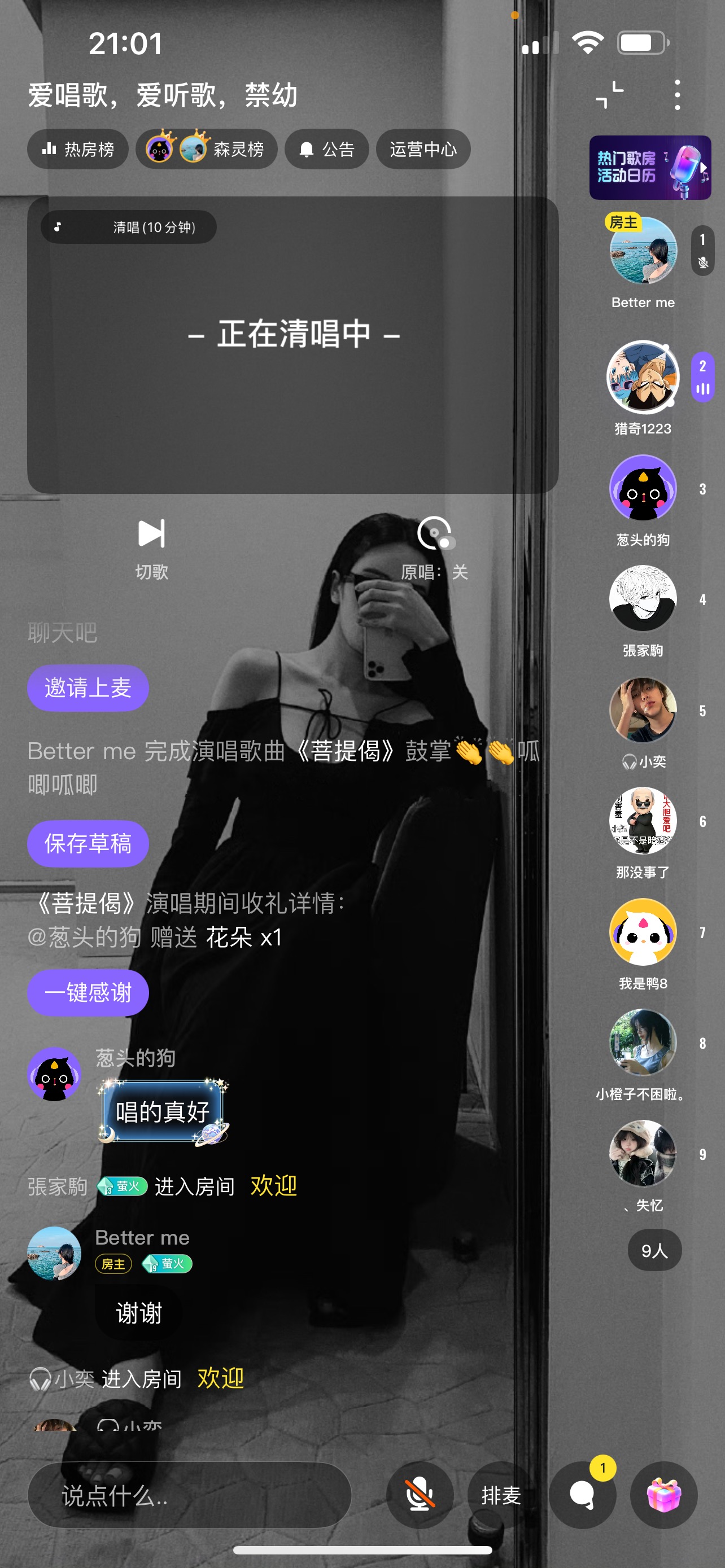Open the 森灵榜 leaderboard
This screenshot has height=1568, width=725.
[x=206, y=149]
